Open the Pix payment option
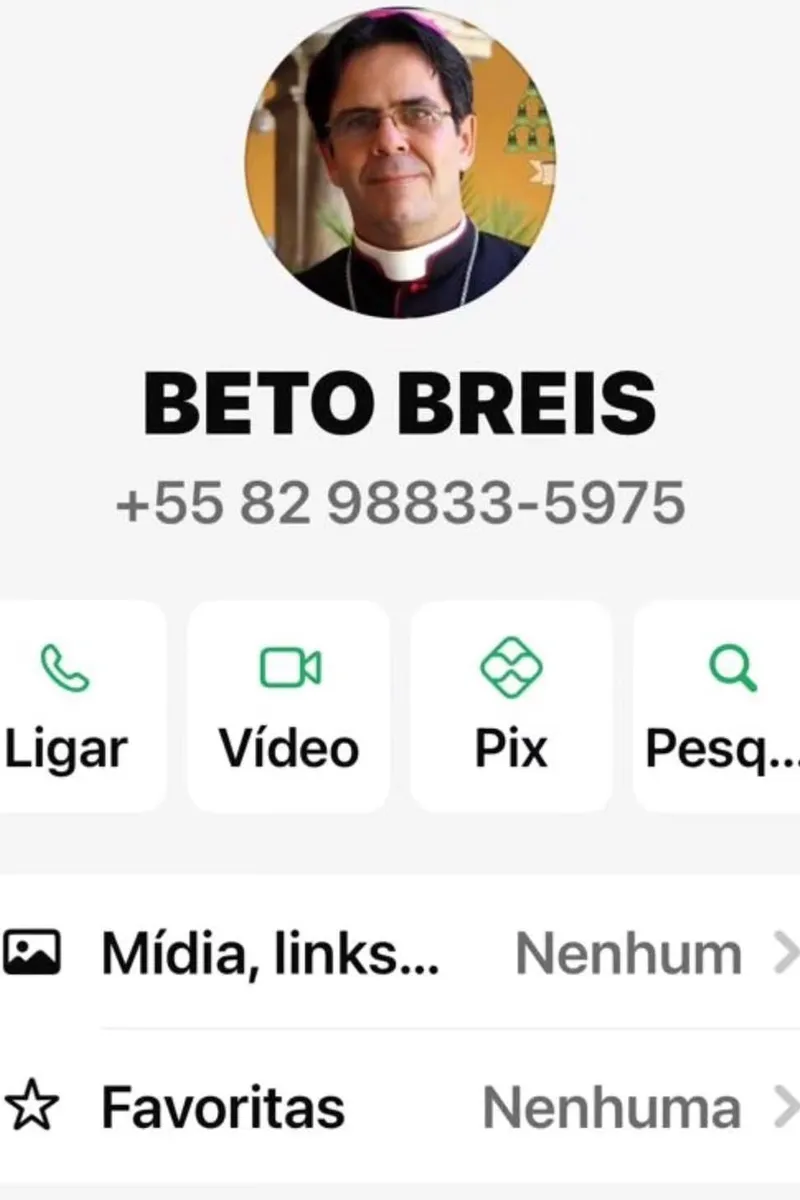Screen dimensions: 800x1200 511,706
